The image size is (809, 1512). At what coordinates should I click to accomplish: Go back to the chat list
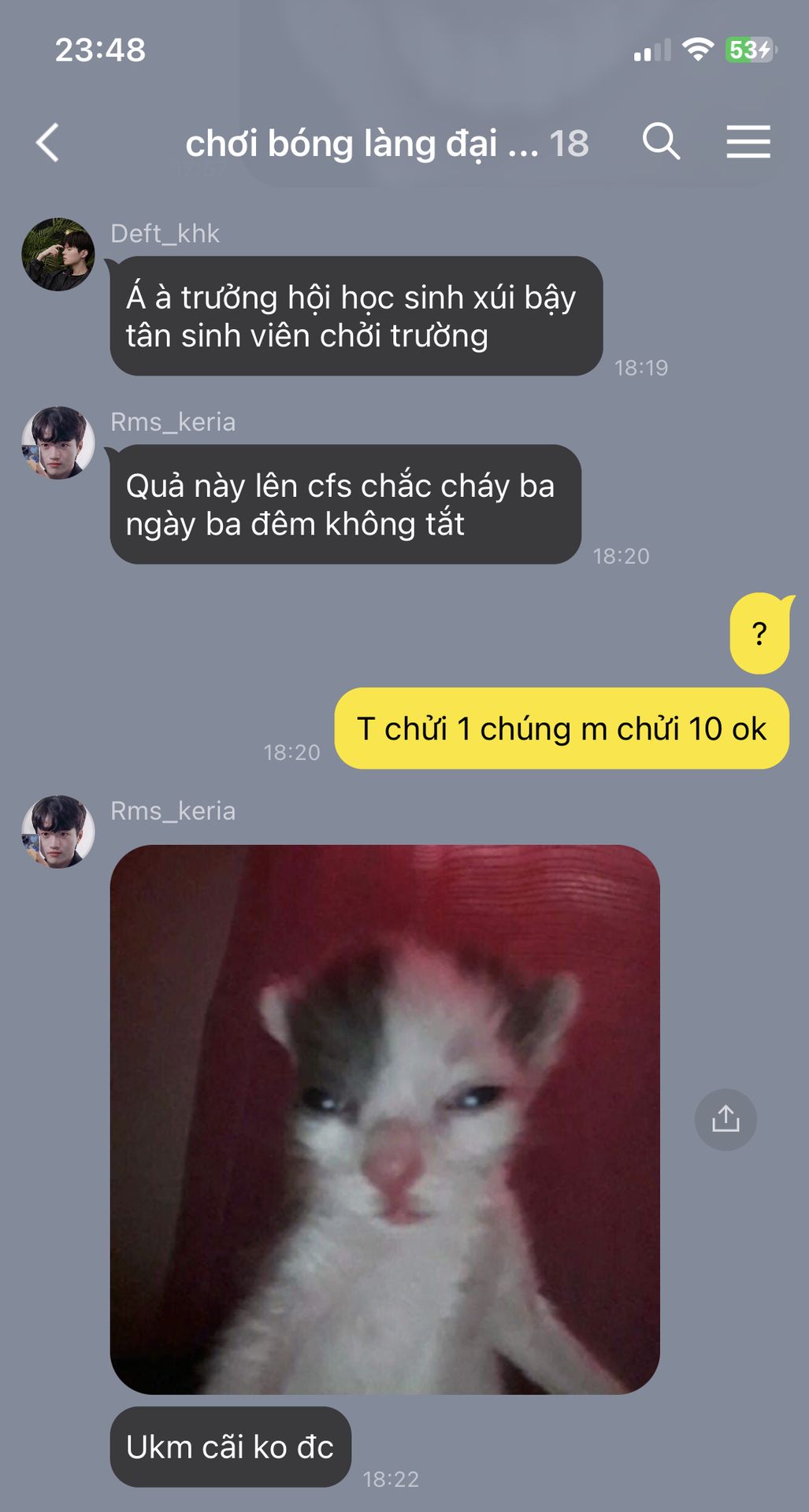point(47,143)
